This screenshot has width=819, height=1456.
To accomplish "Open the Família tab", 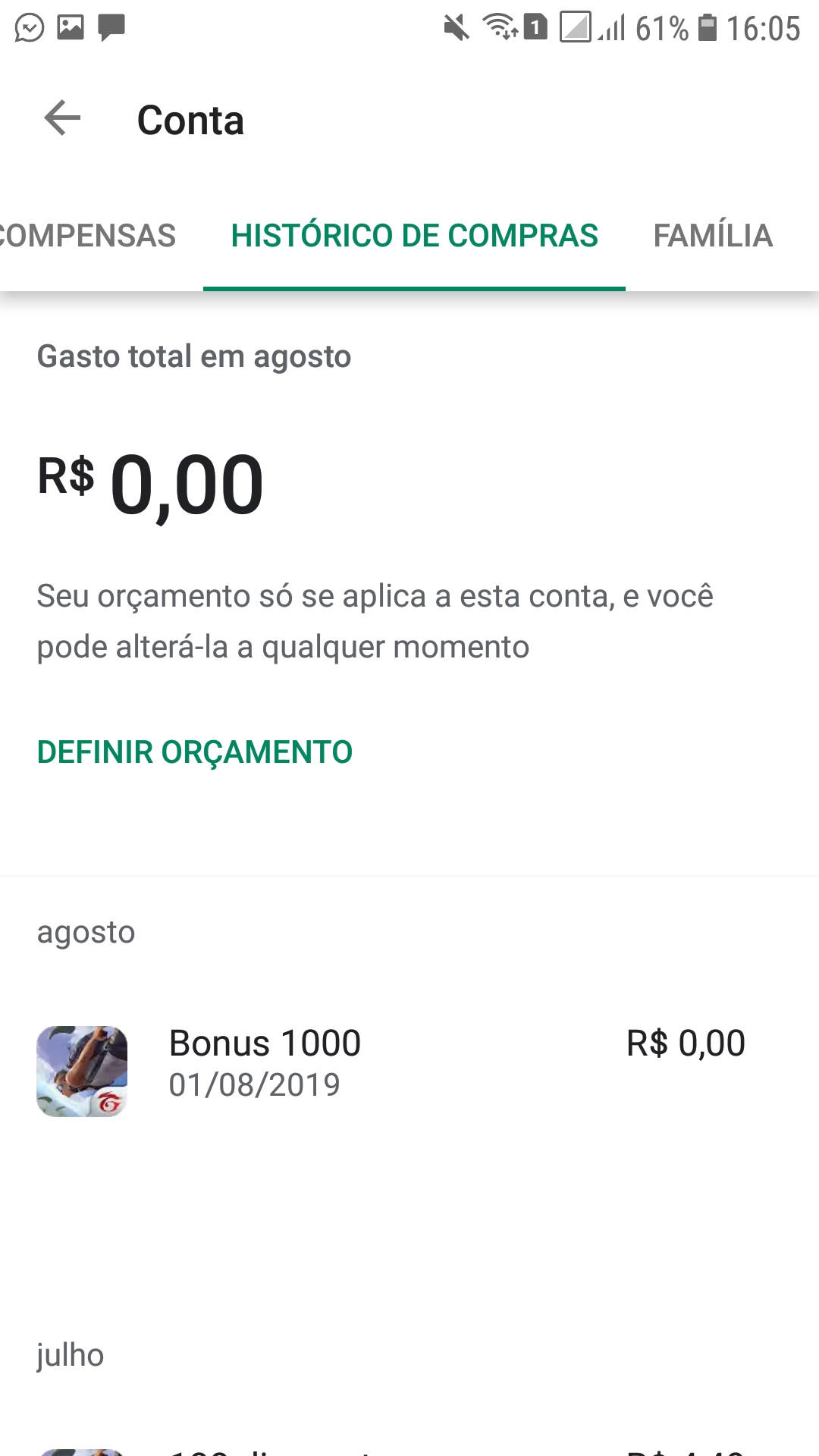I will click(x=713, y=236).
